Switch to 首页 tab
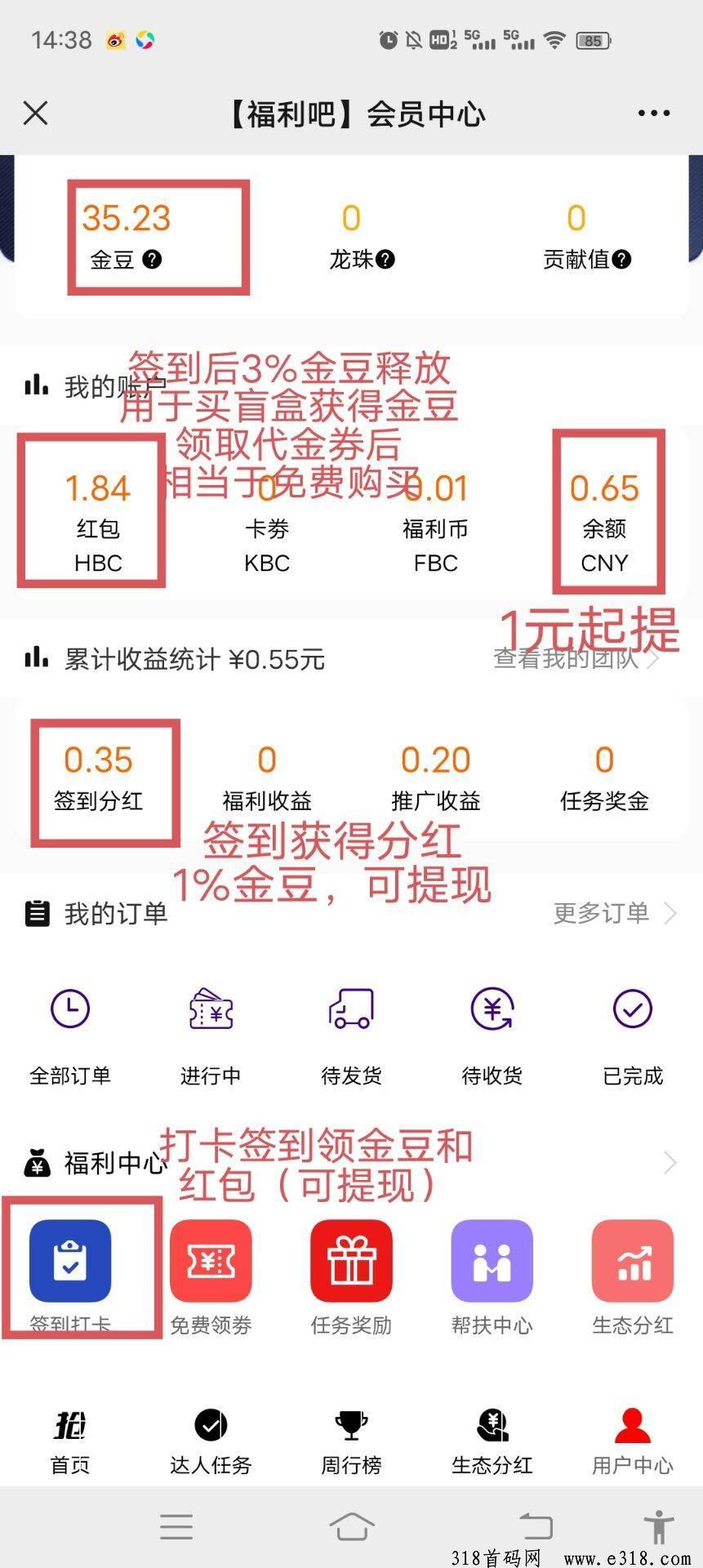The image size is (703, 1568). (70, 1441)
